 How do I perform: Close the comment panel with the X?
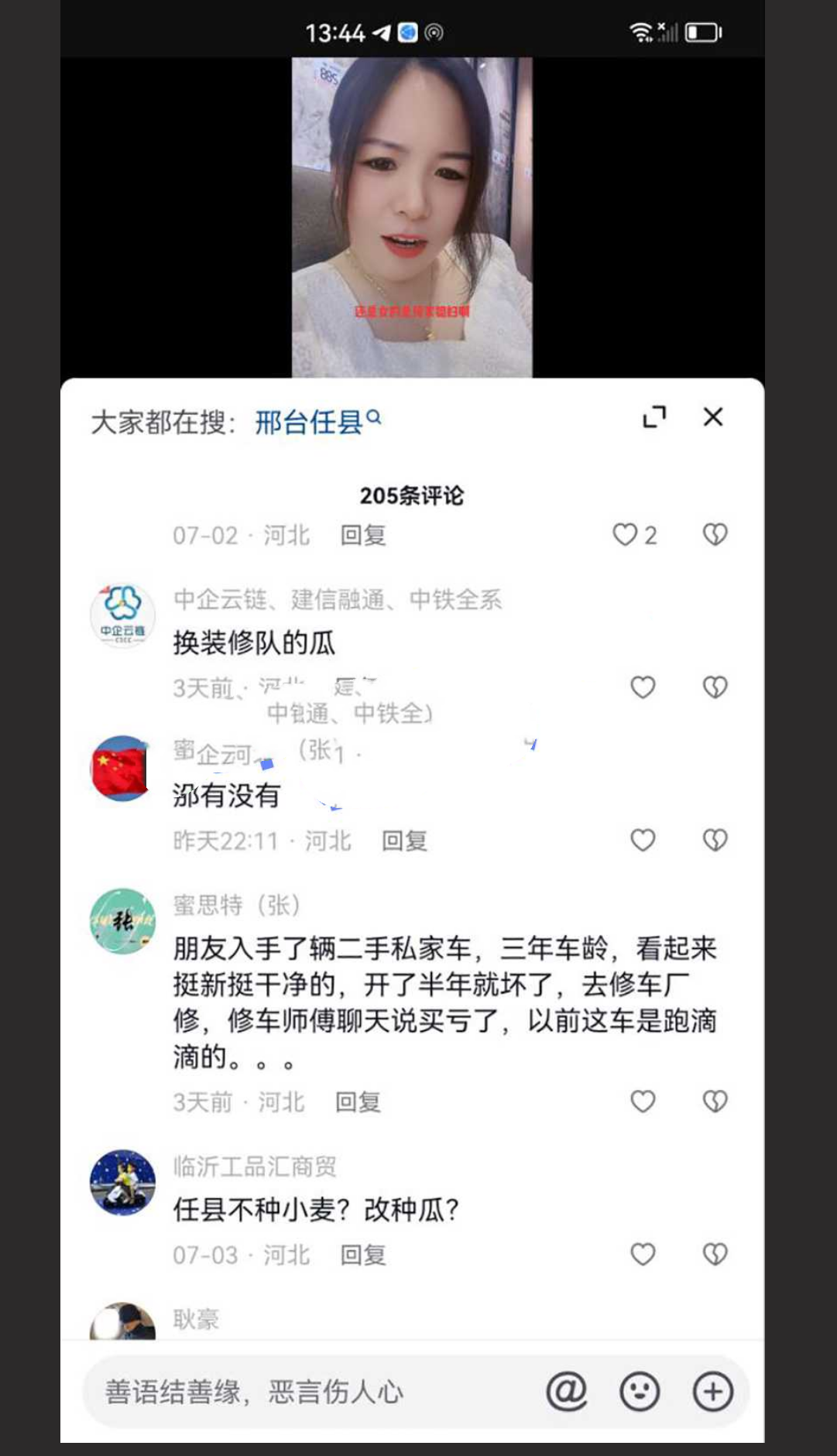(x=712, y=416)
